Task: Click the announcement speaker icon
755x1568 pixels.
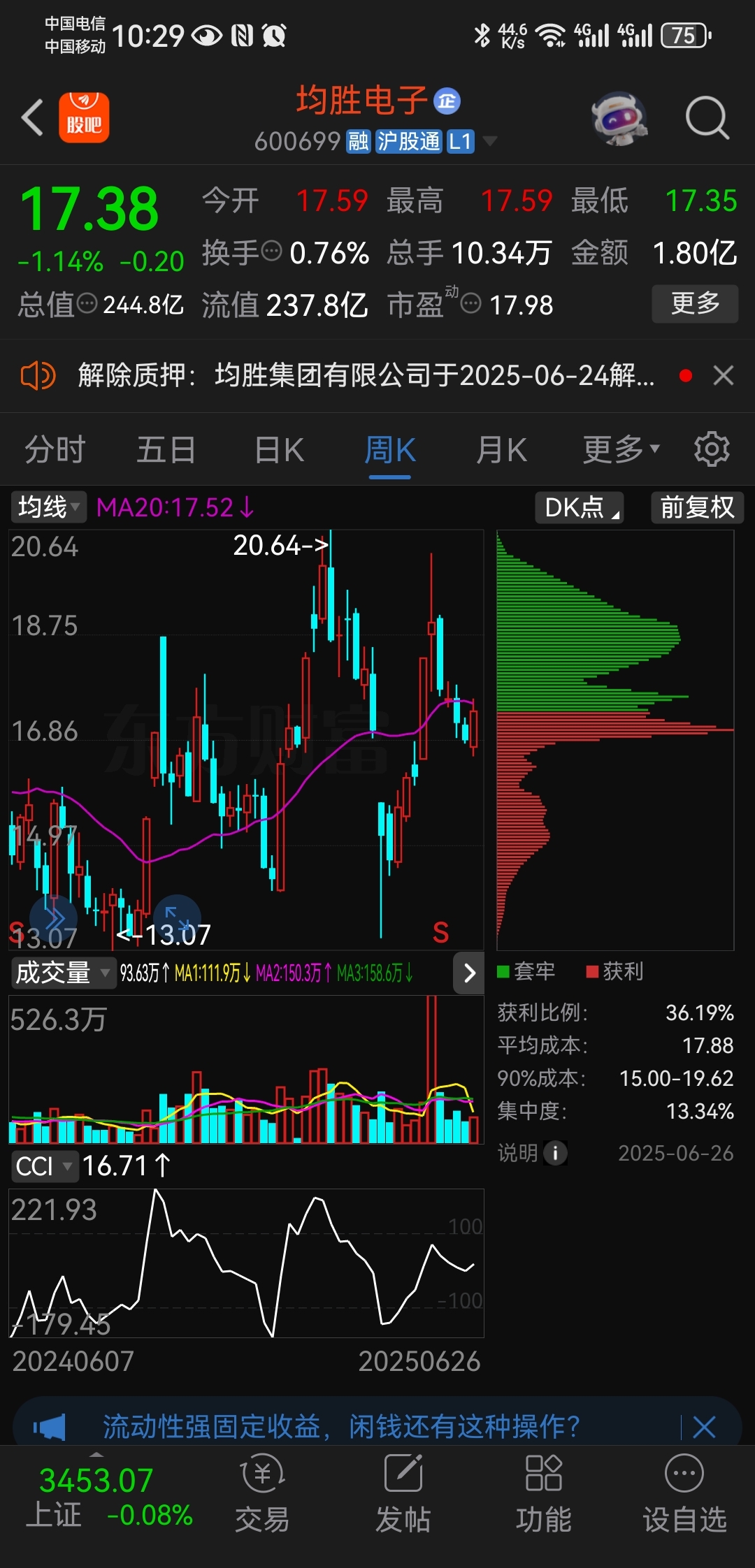Action: (x=38, y=376)
